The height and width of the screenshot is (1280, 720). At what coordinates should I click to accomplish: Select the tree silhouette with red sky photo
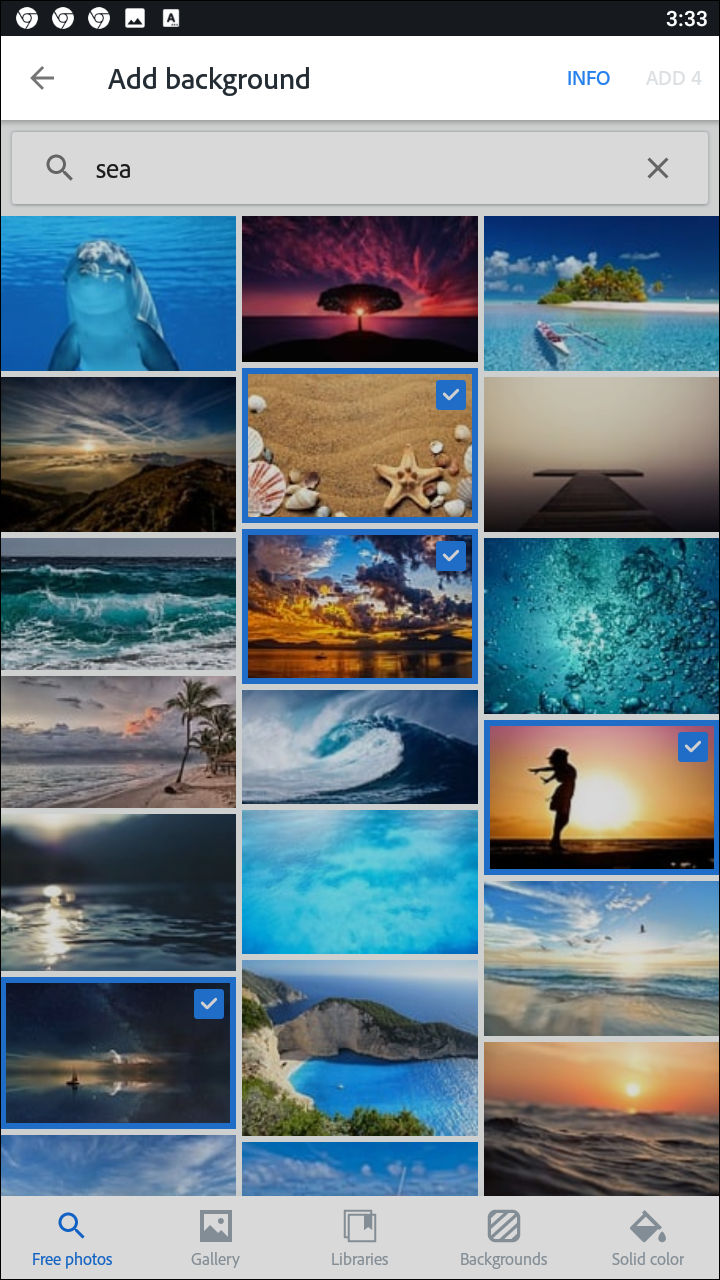(359, 288)
